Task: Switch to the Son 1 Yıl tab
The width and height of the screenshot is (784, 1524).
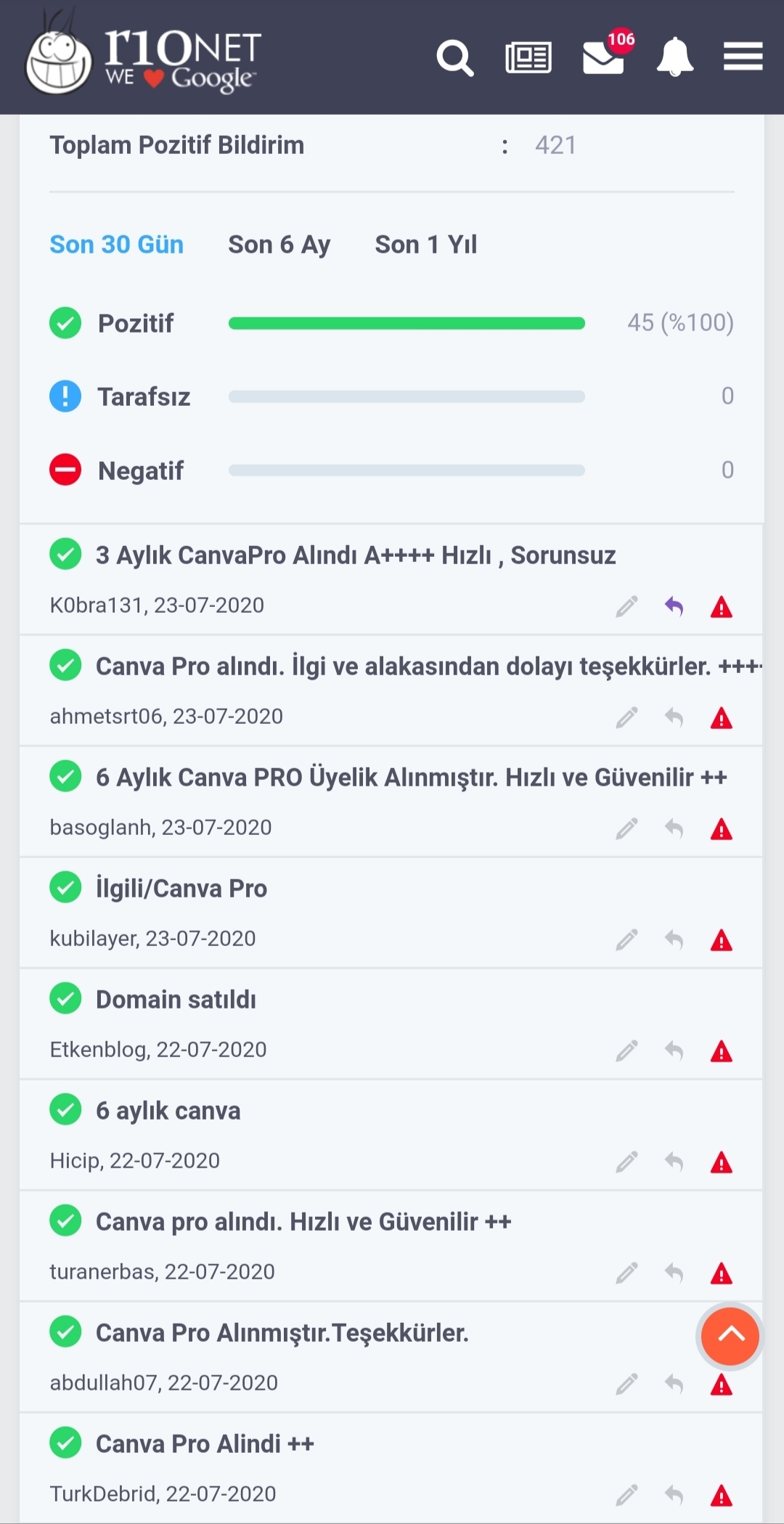Action: pyautogui.click(x=425, y=245)
